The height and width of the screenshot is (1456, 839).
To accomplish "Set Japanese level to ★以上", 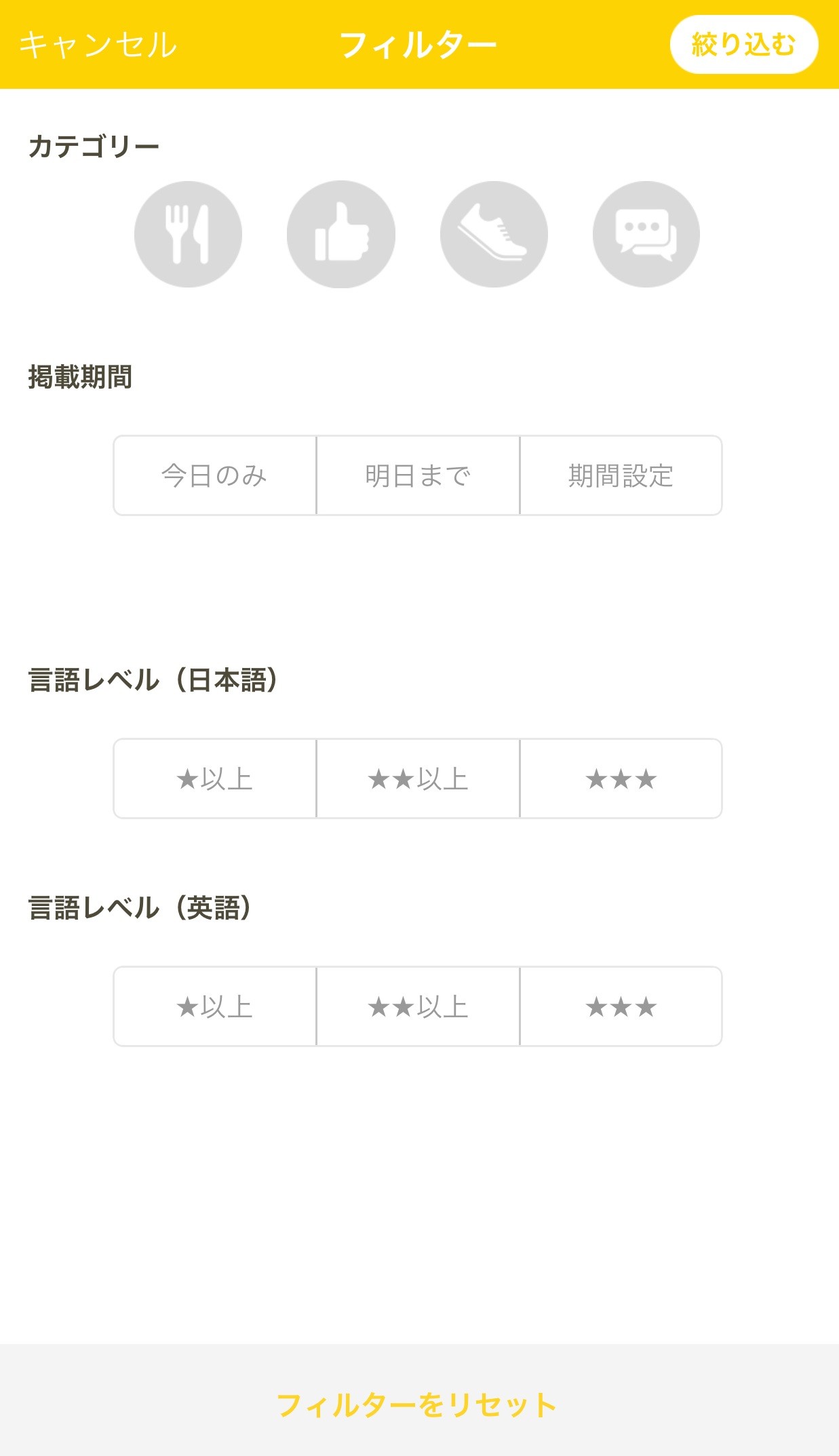I will tap(215, 779).
